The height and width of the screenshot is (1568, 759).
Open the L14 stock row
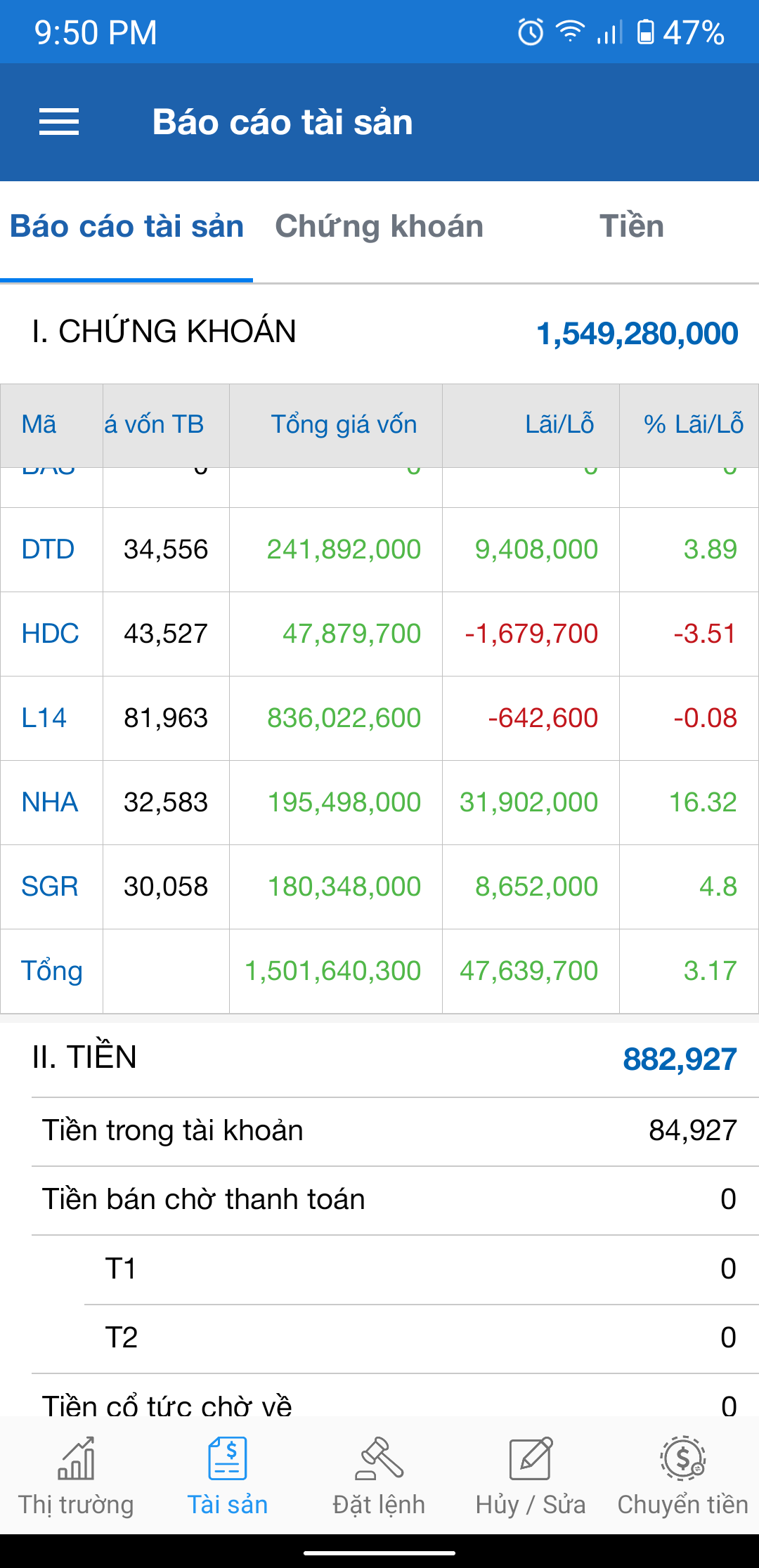click(x=44, y=718)
